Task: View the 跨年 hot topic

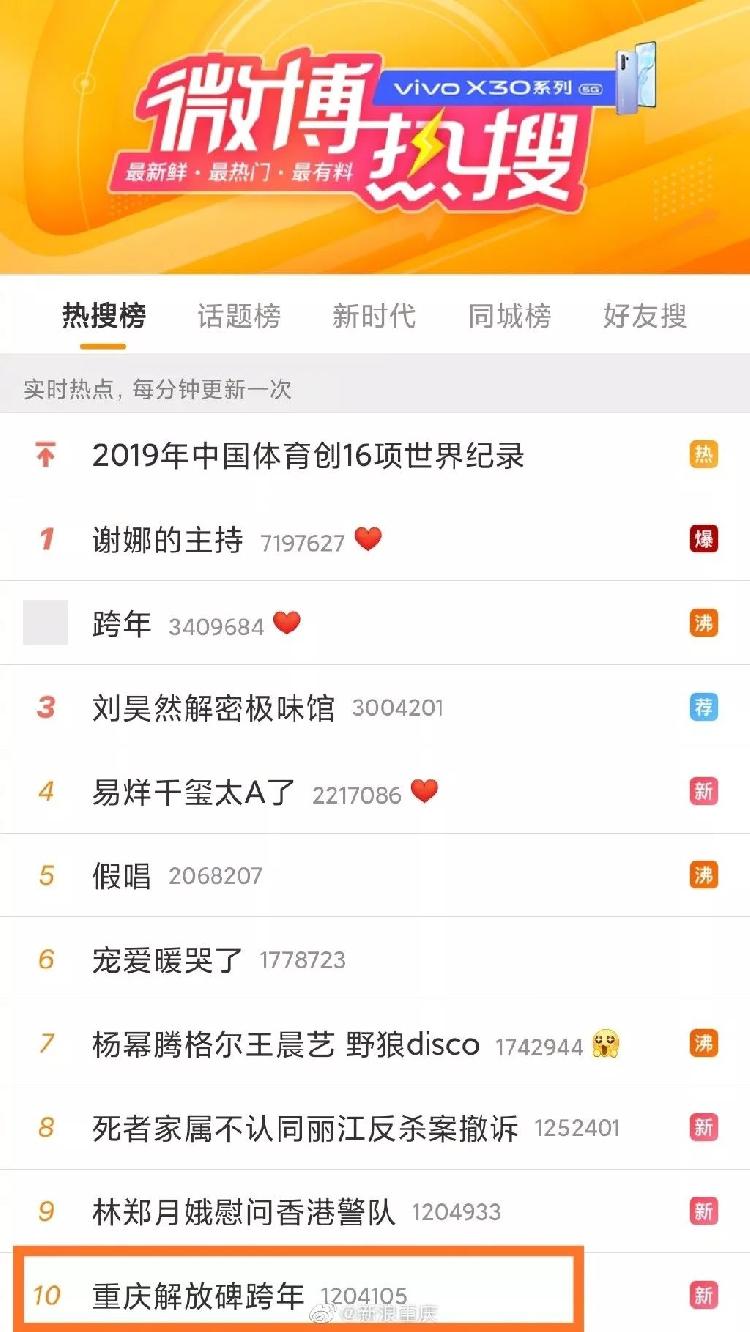Action: coord(122,624)
